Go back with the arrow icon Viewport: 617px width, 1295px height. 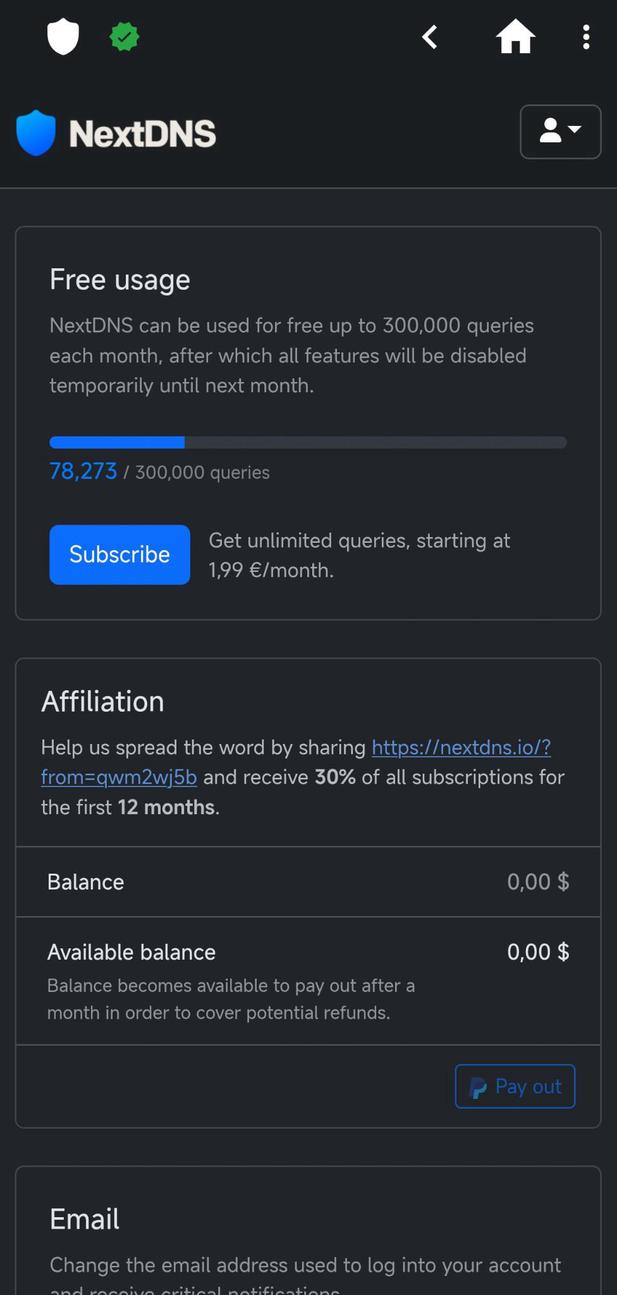point(430,37)
